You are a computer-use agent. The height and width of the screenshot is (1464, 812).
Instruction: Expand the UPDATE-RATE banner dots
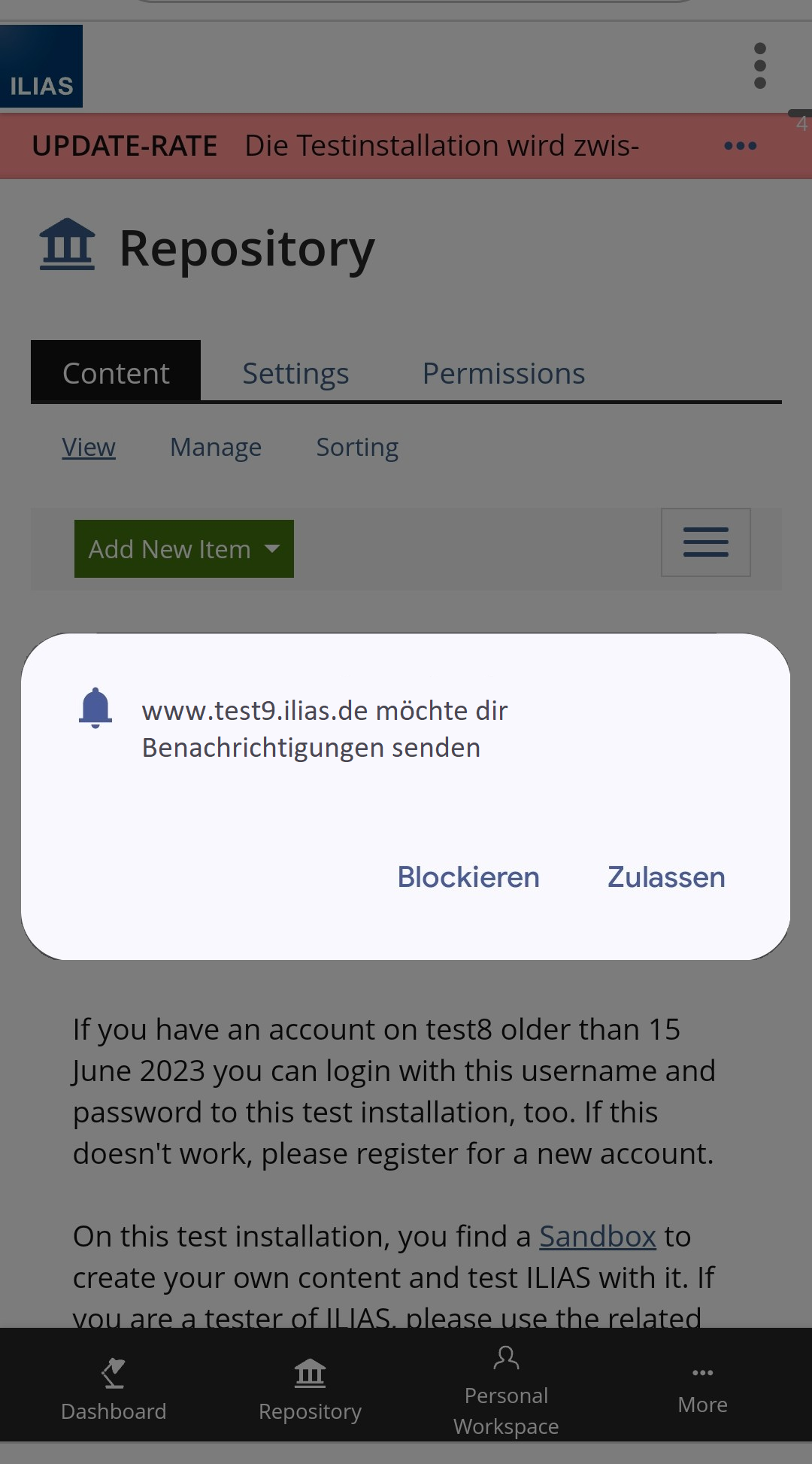740,146
